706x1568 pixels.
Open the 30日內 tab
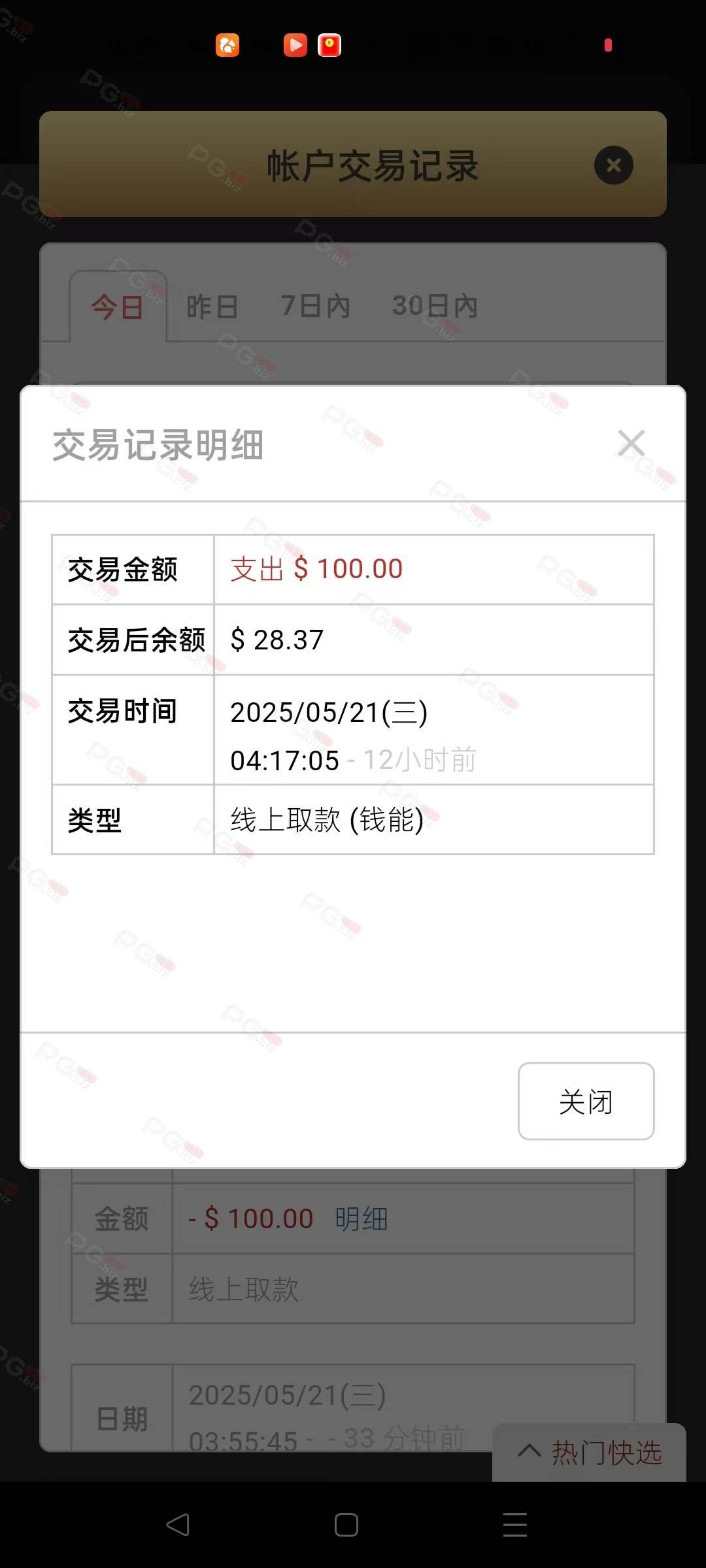[x=435, y=306]
